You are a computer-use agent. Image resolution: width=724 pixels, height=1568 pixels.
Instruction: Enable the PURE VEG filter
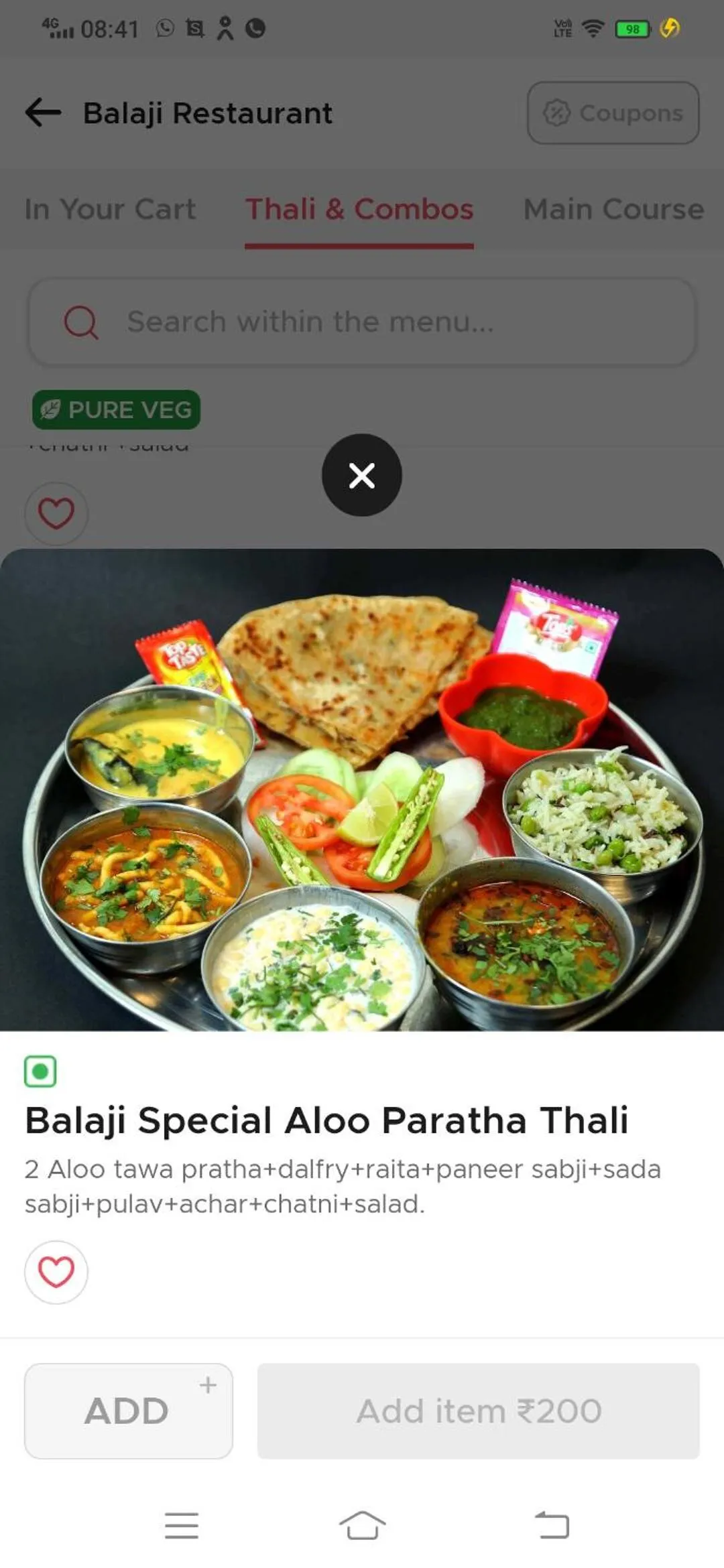tap(115, 409)
